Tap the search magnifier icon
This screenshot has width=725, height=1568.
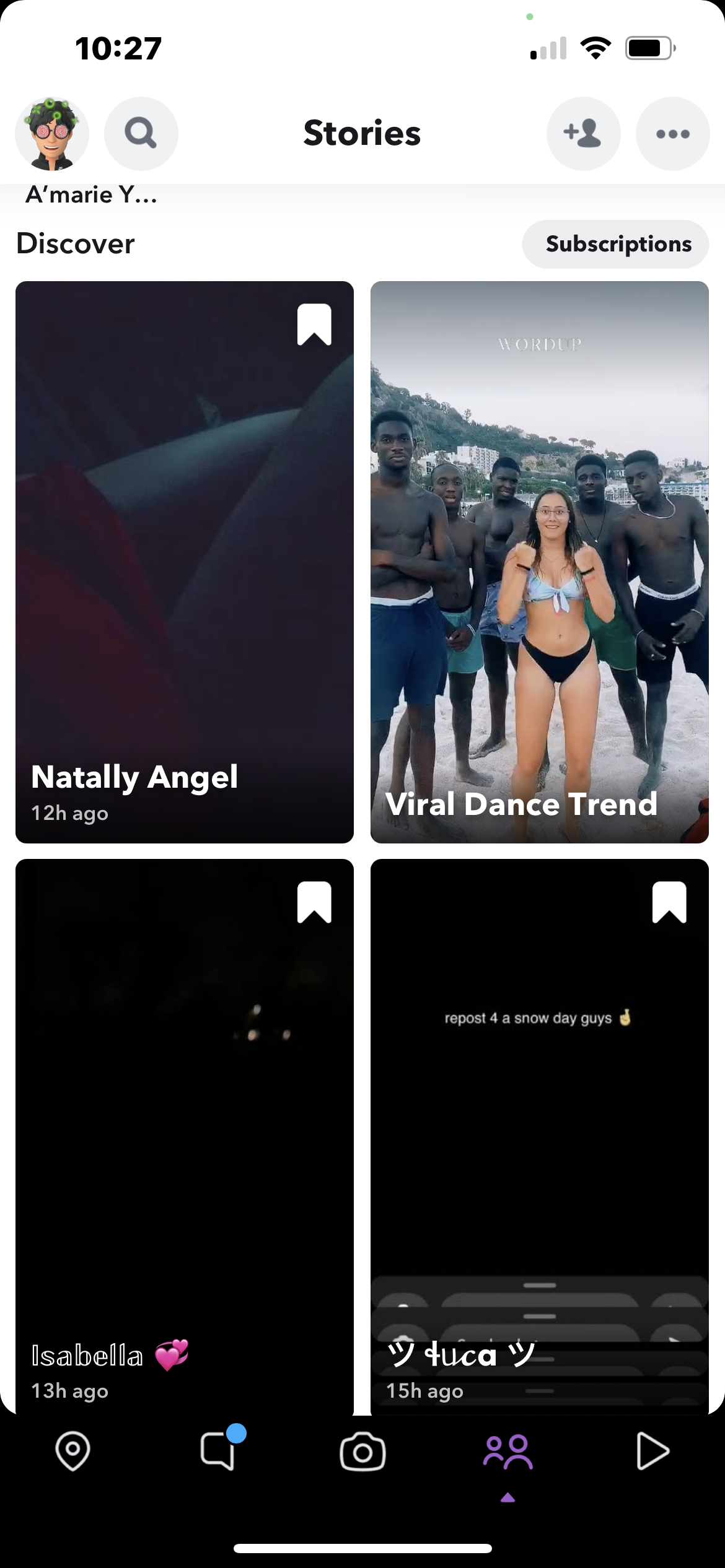click(x=141, y=134)
